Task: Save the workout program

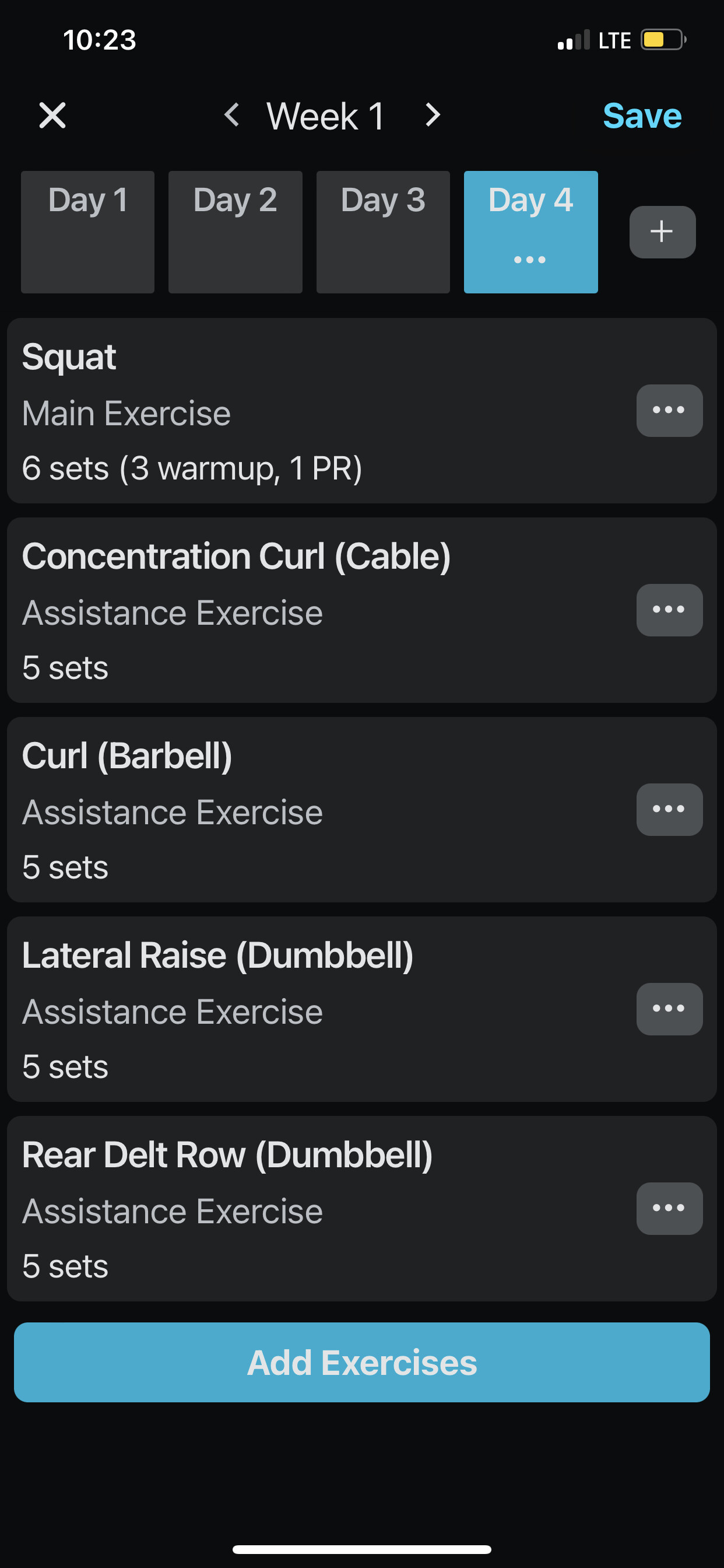Action: 641,116
